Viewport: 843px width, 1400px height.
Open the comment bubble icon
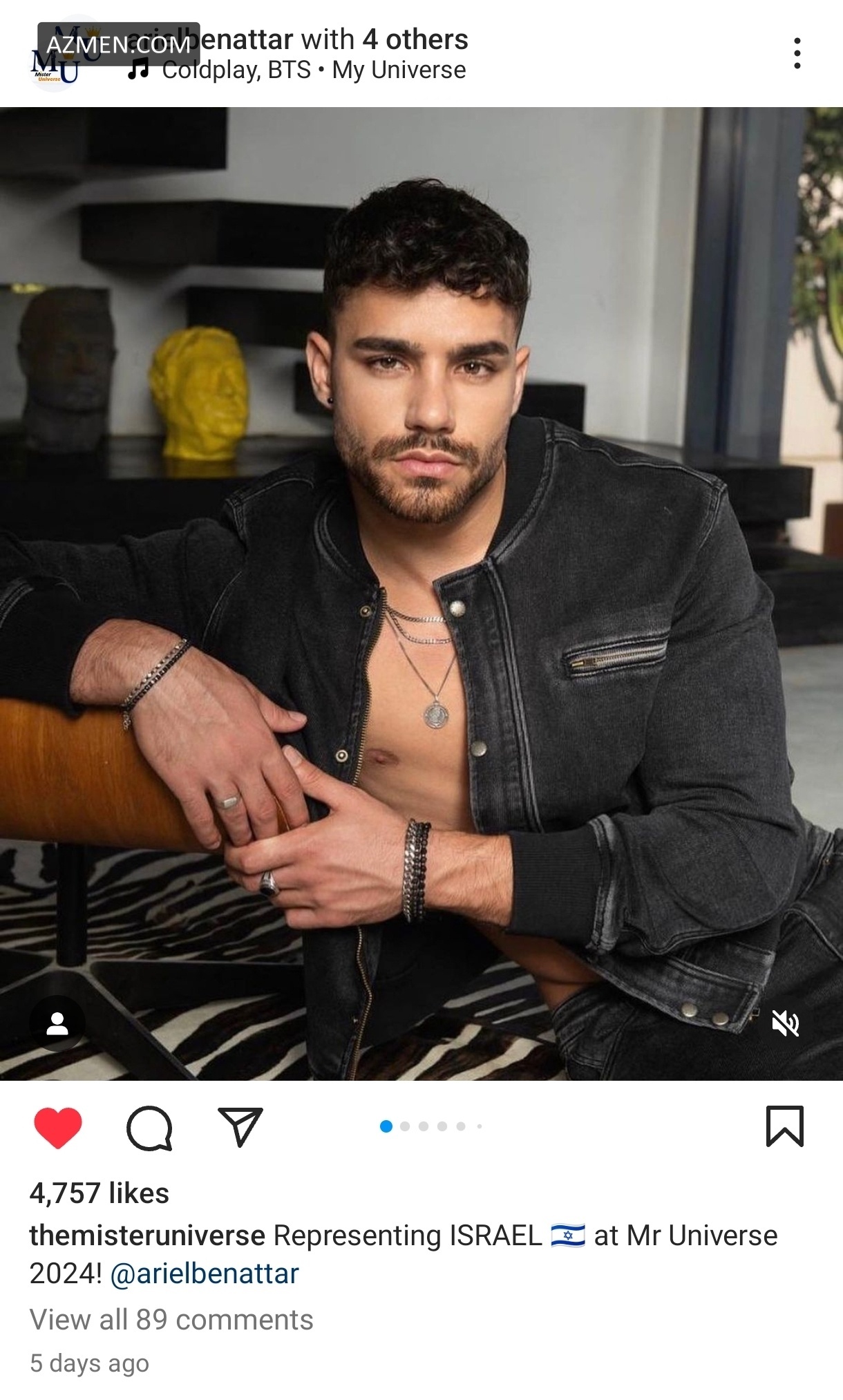tap(149, 1128)
